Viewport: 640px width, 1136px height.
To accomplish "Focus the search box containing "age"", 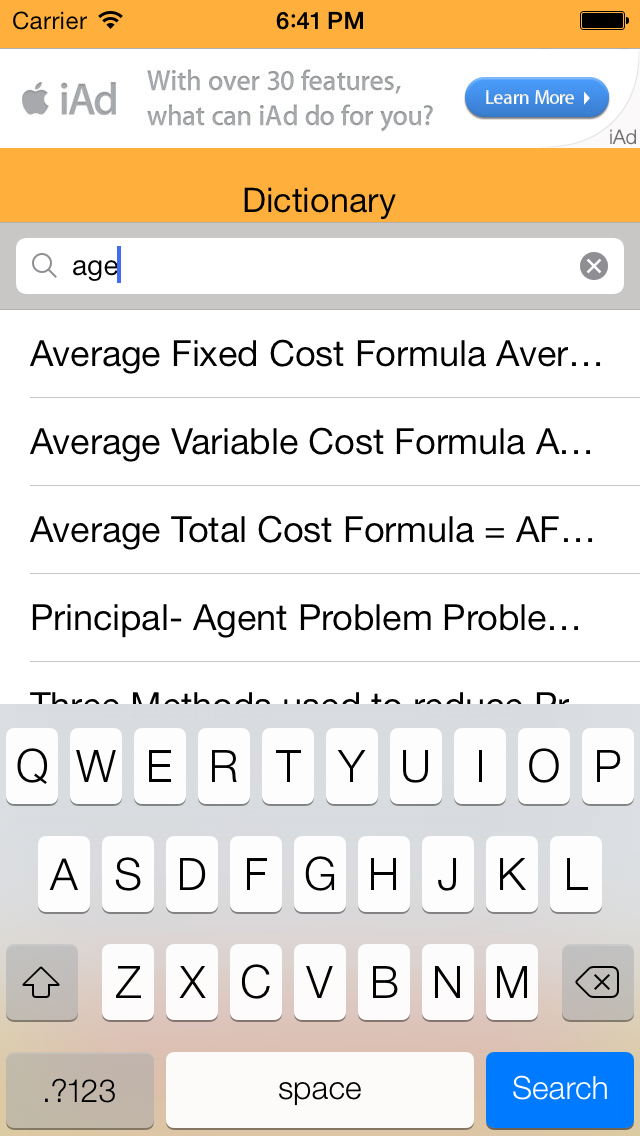I will tap(320, 266).
